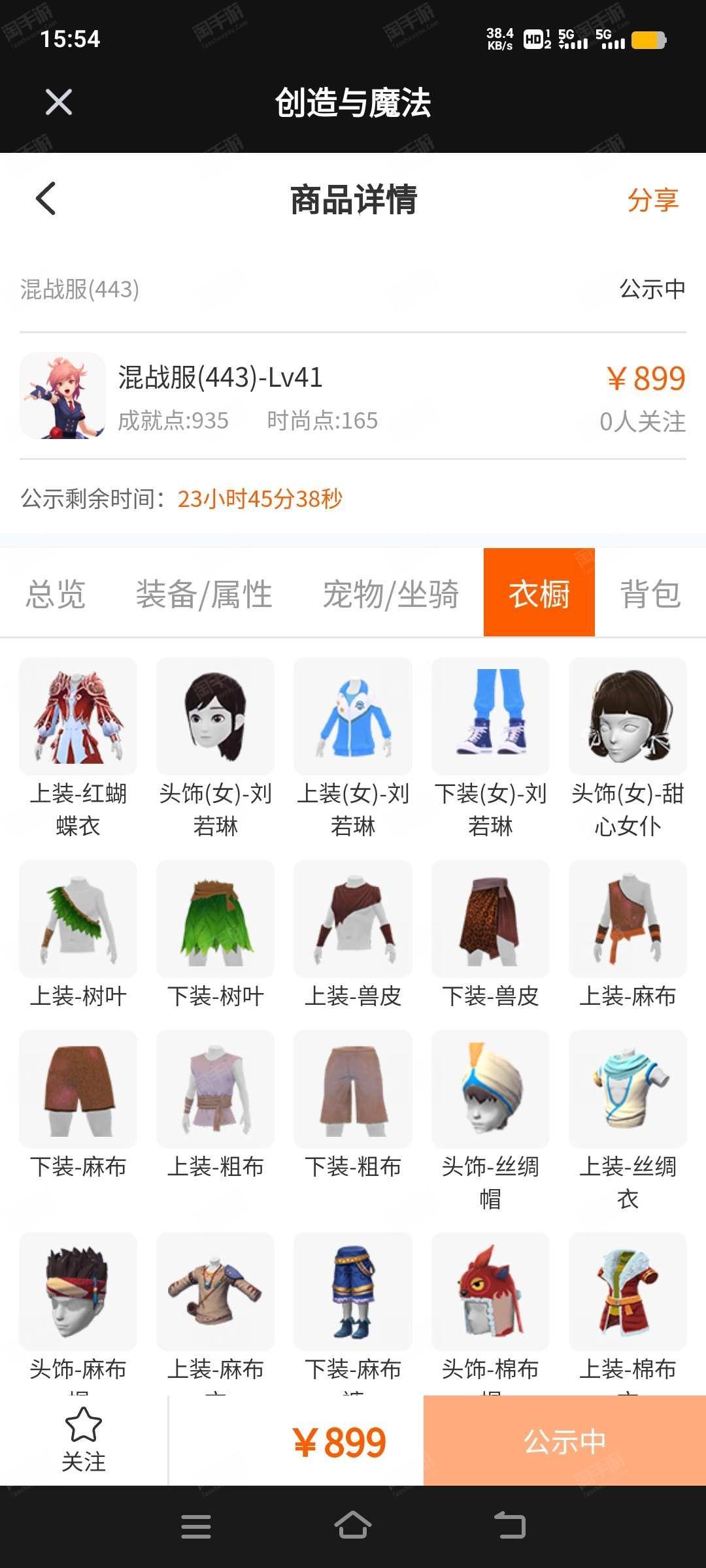Open the 下装(女)-刘若琳 item
This screenshot has height=1568, width=706.
[490, 749]
